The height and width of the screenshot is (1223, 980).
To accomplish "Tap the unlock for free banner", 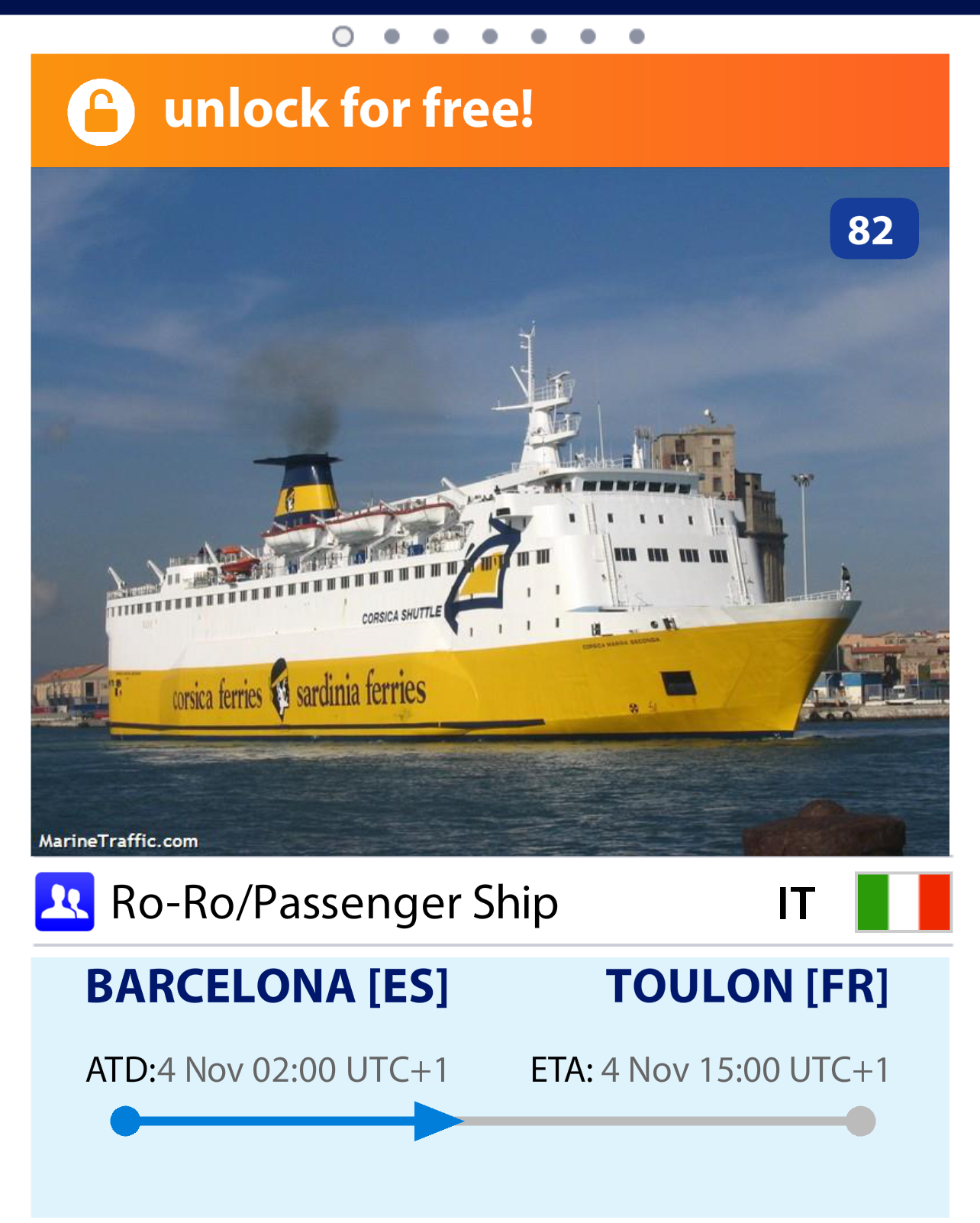I will pos(490,110).
